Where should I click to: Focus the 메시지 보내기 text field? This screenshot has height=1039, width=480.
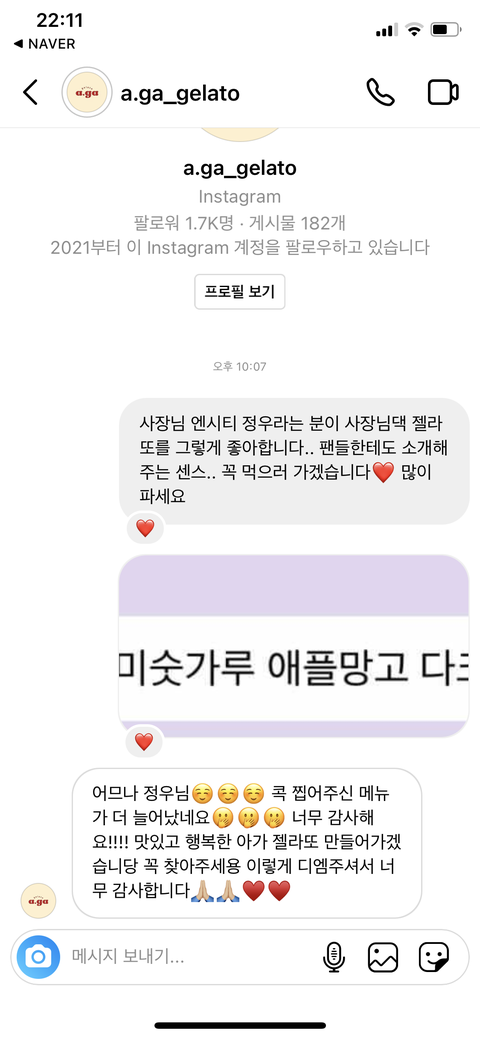click(x=186, y=957)
